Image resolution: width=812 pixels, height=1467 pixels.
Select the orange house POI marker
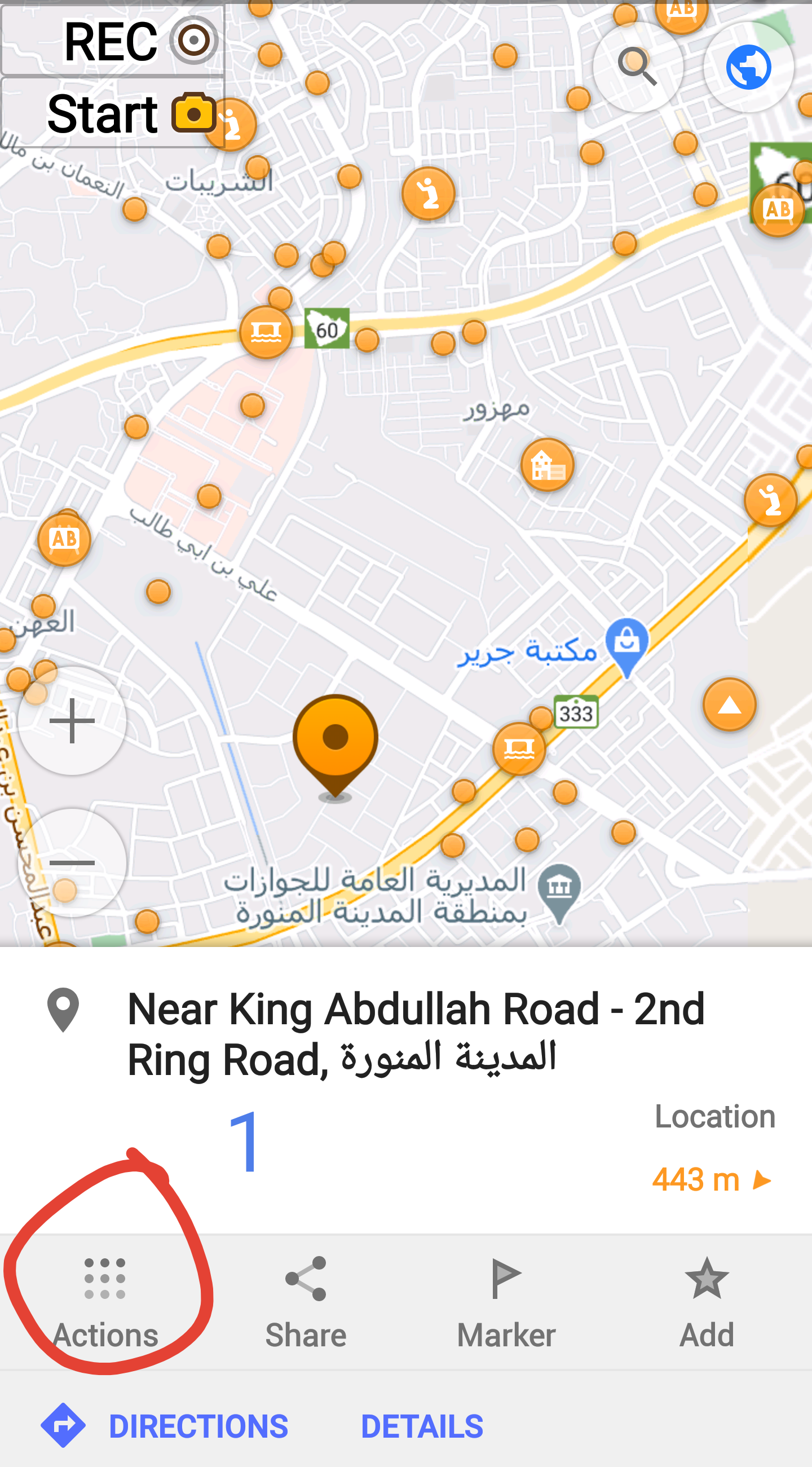click(x=547, y=465)
